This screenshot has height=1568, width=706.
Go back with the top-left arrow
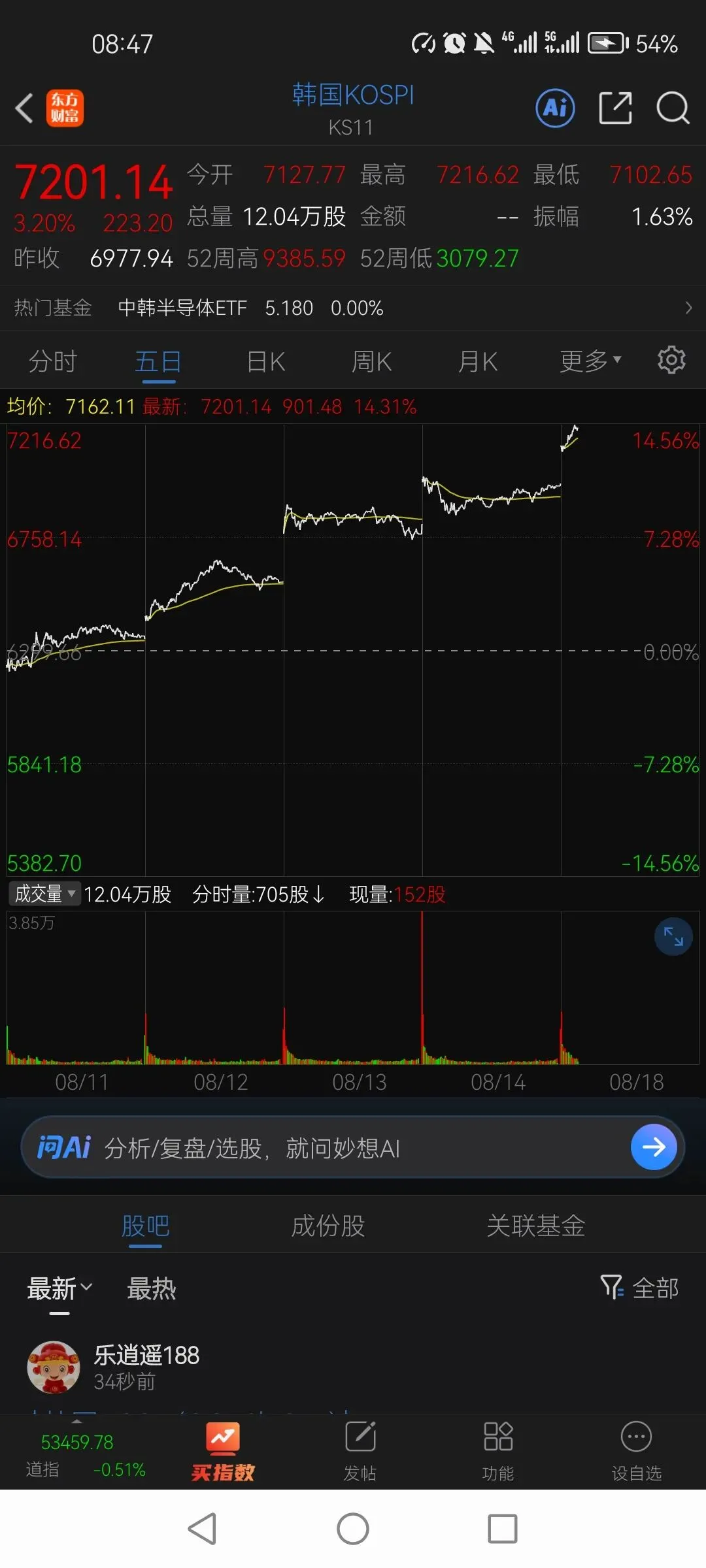[24, 108]
